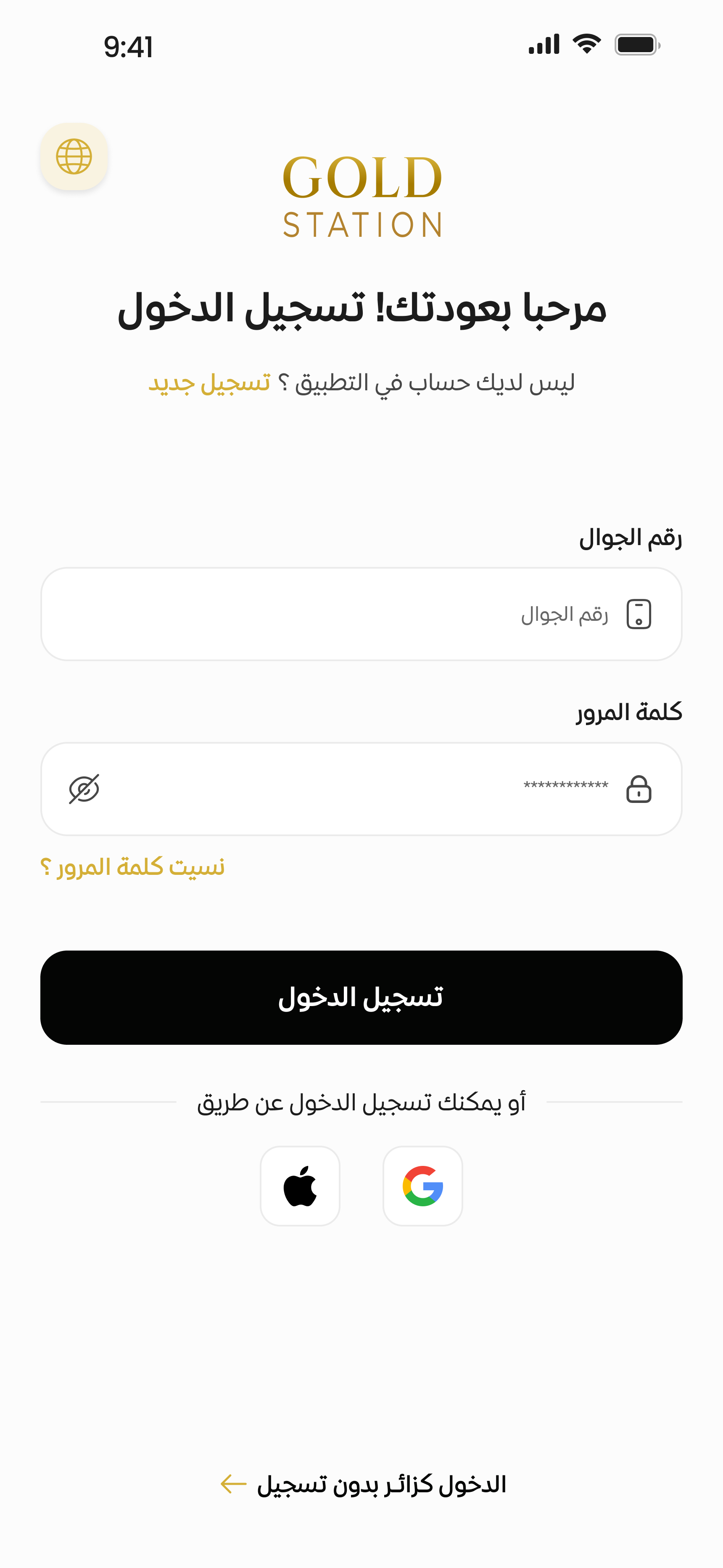Open نسيت كلمة المرور forgot password link
Viewport: 723px width, 1568px height.
133,867
